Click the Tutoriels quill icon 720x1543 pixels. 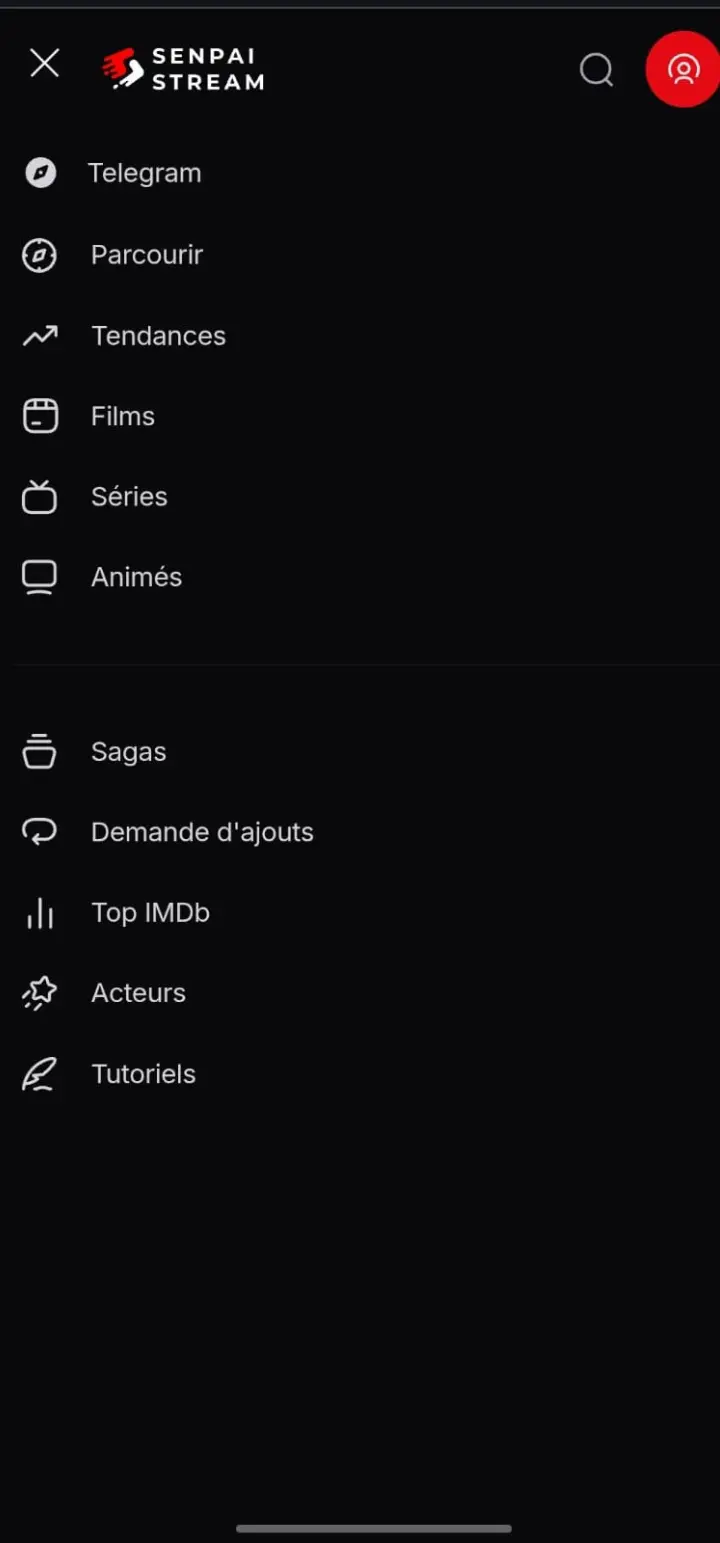point(39,1073)
